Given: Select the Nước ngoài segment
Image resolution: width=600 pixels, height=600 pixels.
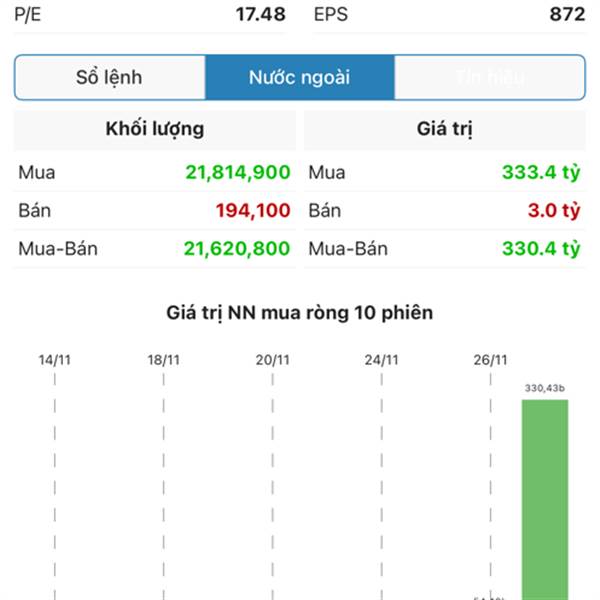Looking at the screenshot, I should (300, 77).
